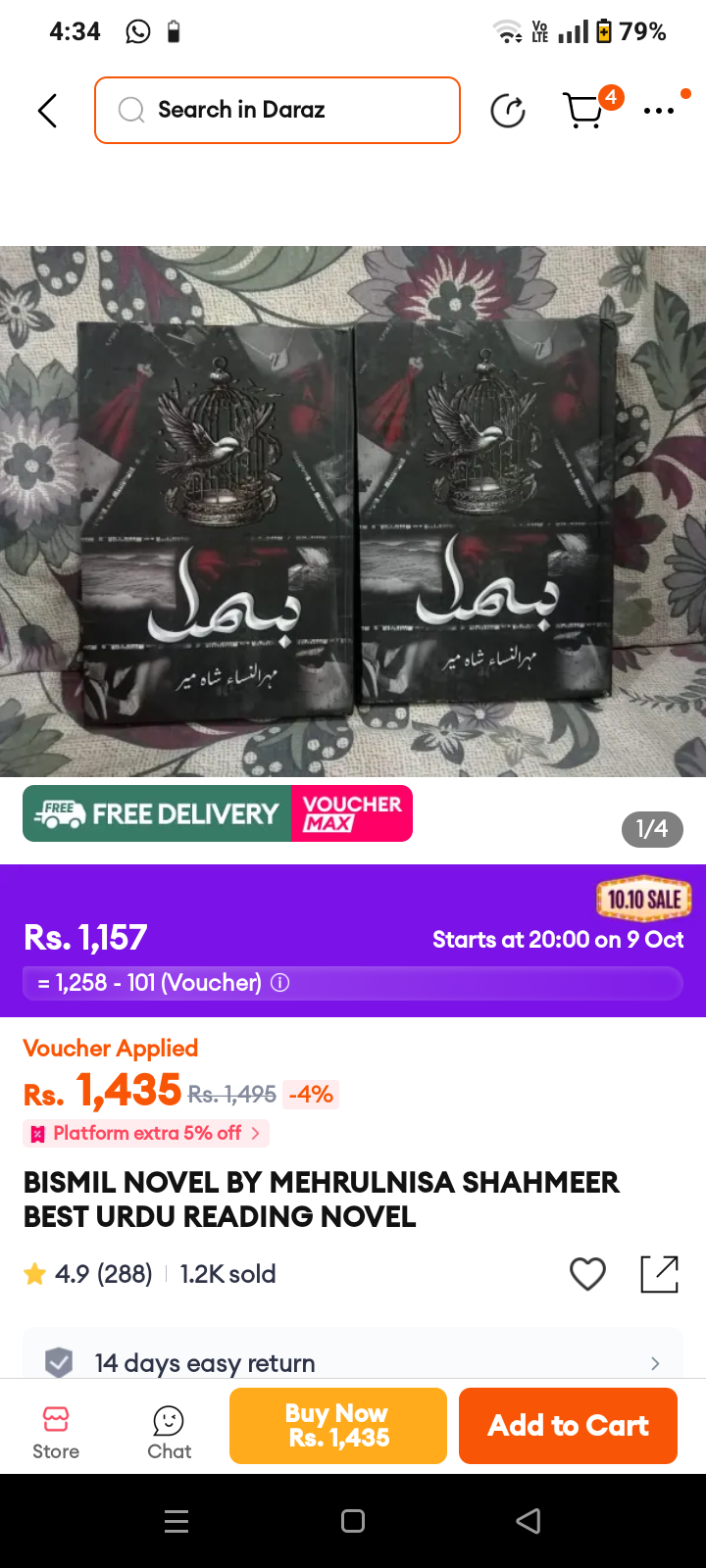Image resolution: width=706 pixels, height=1568 pixels.
Task: Add this novel to the wishlist
Action: 587,1274
